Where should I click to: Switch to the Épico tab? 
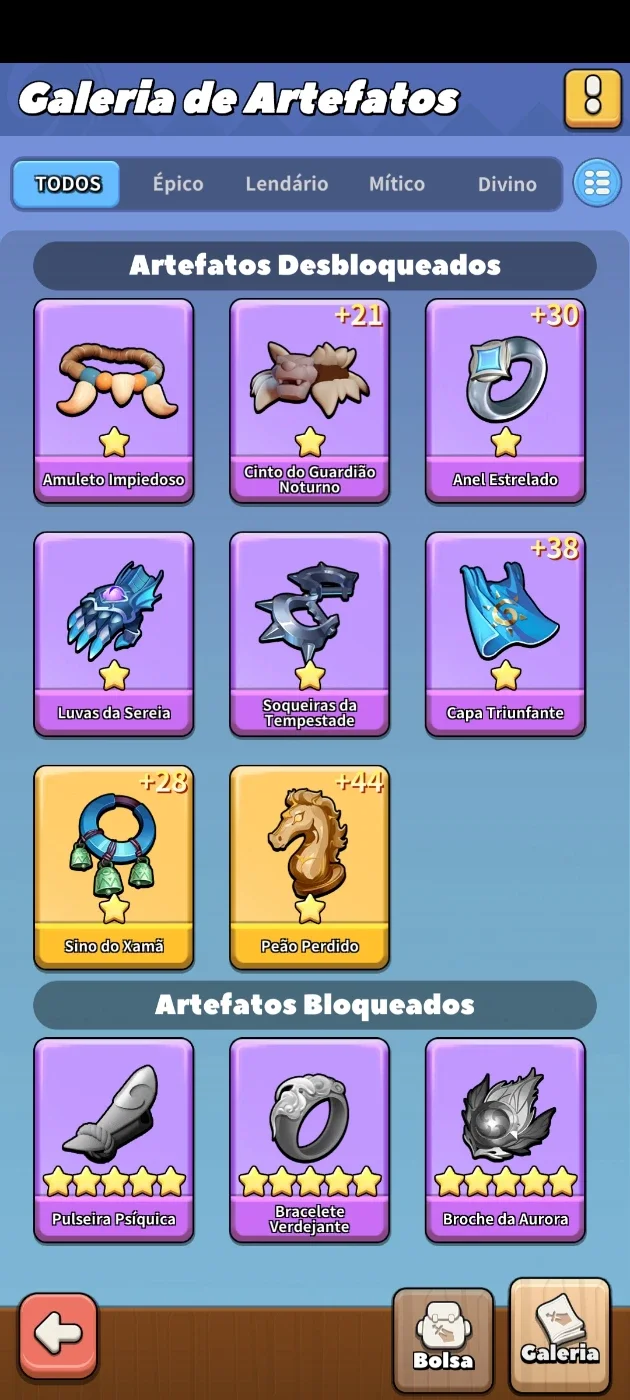point(178,184)
